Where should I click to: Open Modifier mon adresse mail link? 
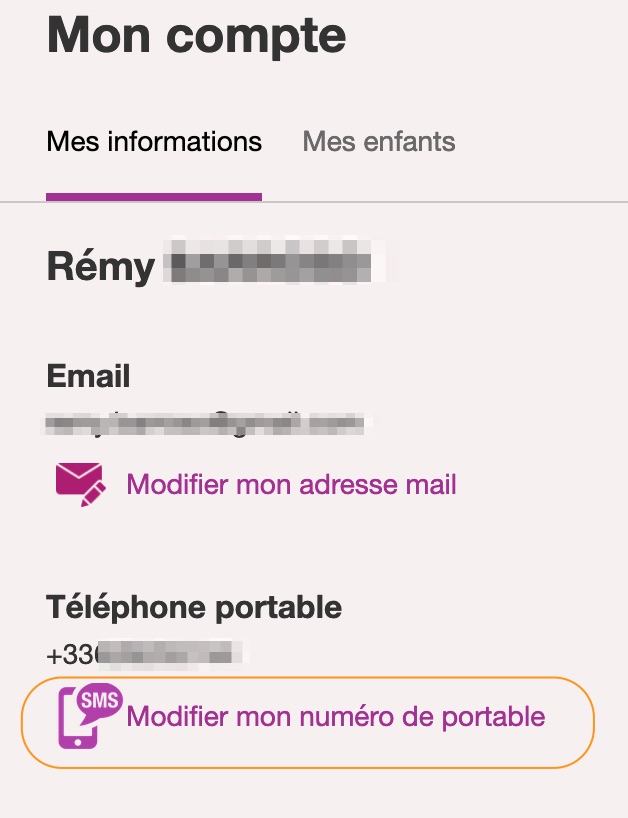coord(290,485)
